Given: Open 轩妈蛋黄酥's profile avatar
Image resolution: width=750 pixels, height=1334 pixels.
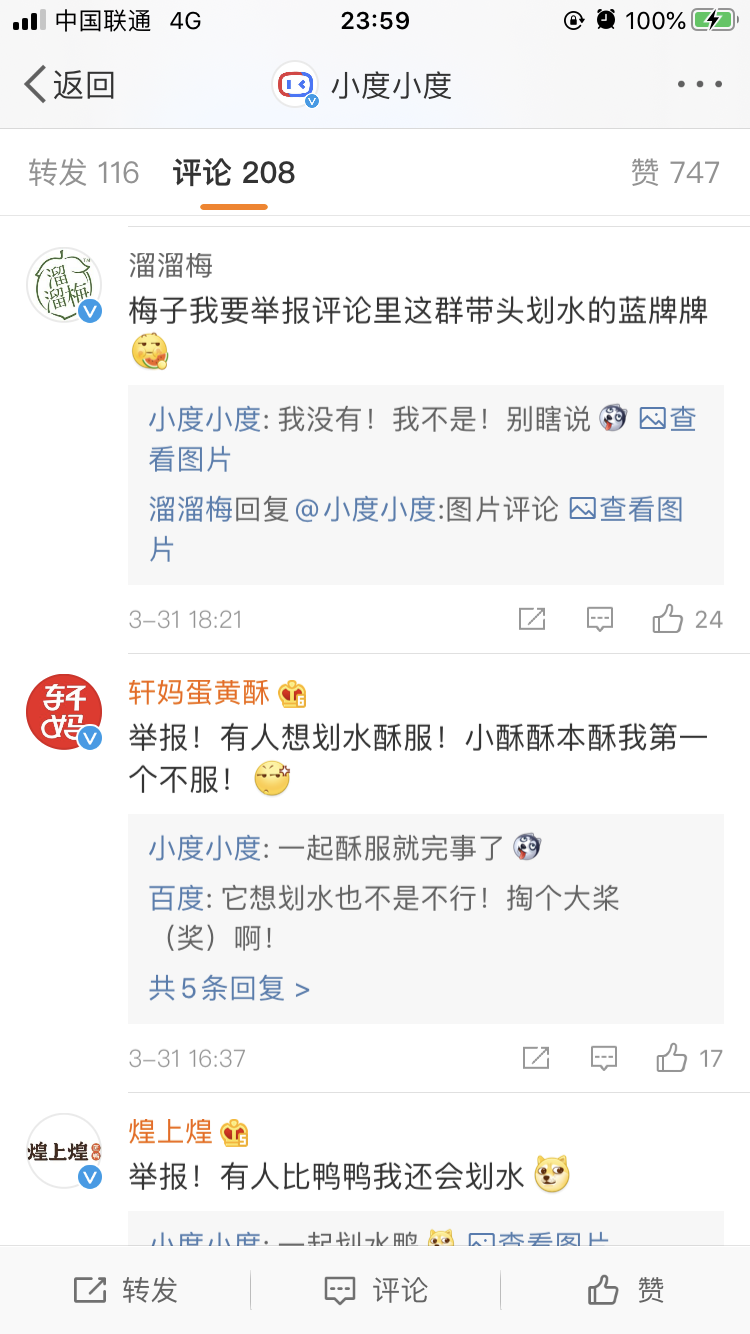Looking at the screenshot, I should point(64,712).
